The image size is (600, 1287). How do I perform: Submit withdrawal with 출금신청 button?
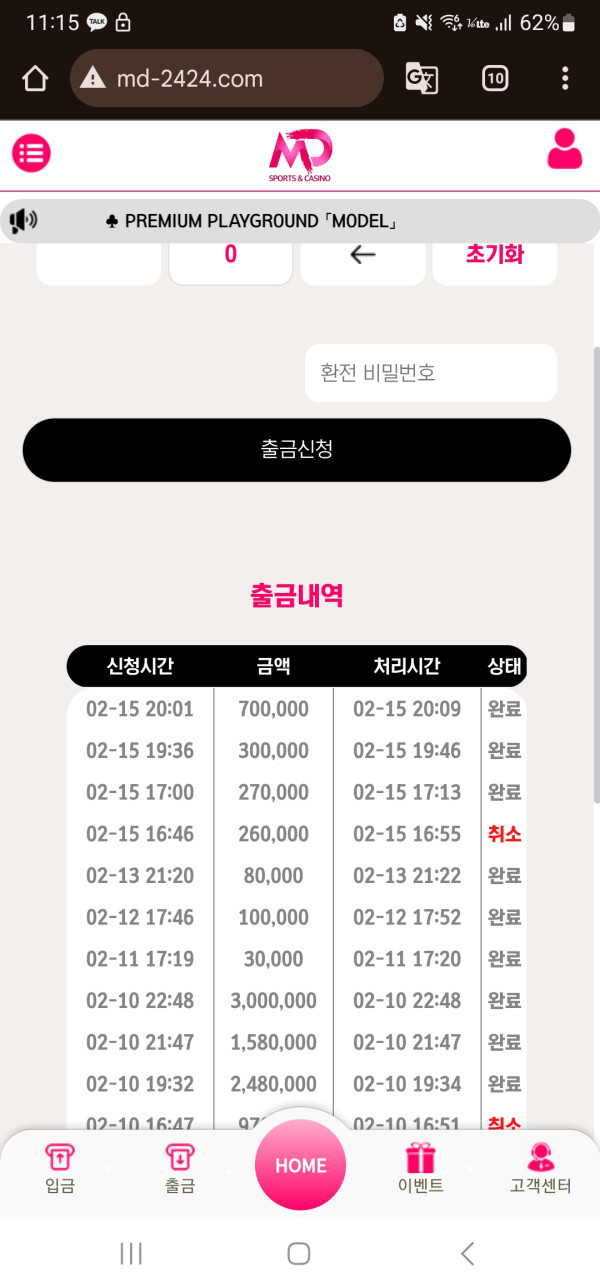297,450
